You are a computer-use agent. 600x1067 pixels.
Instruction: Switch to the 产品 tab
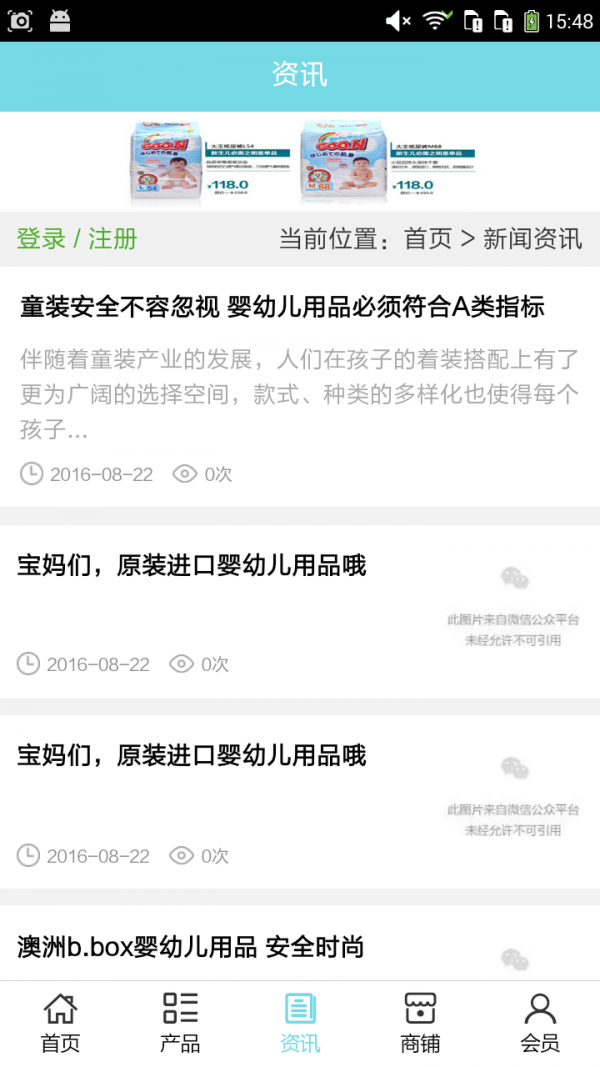click(x=180, y=1023)
